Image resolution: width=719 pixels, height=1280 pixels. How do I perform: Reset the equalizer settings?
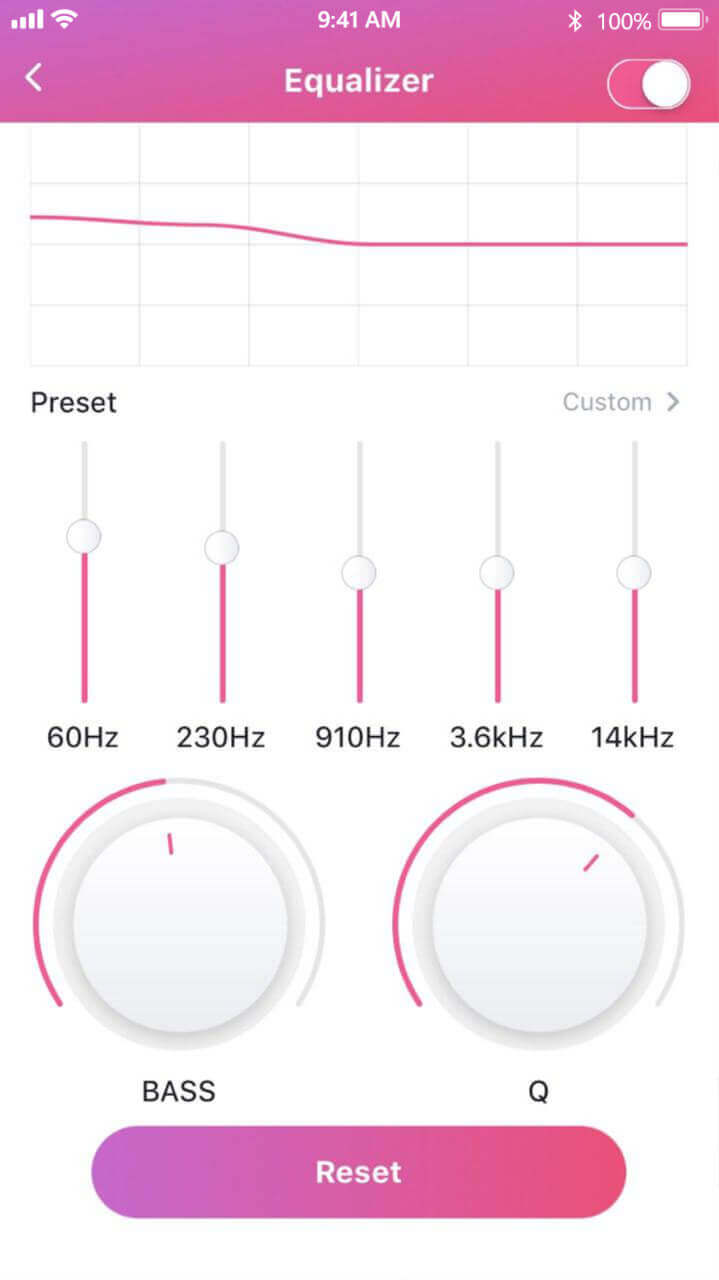(359, 1172)
